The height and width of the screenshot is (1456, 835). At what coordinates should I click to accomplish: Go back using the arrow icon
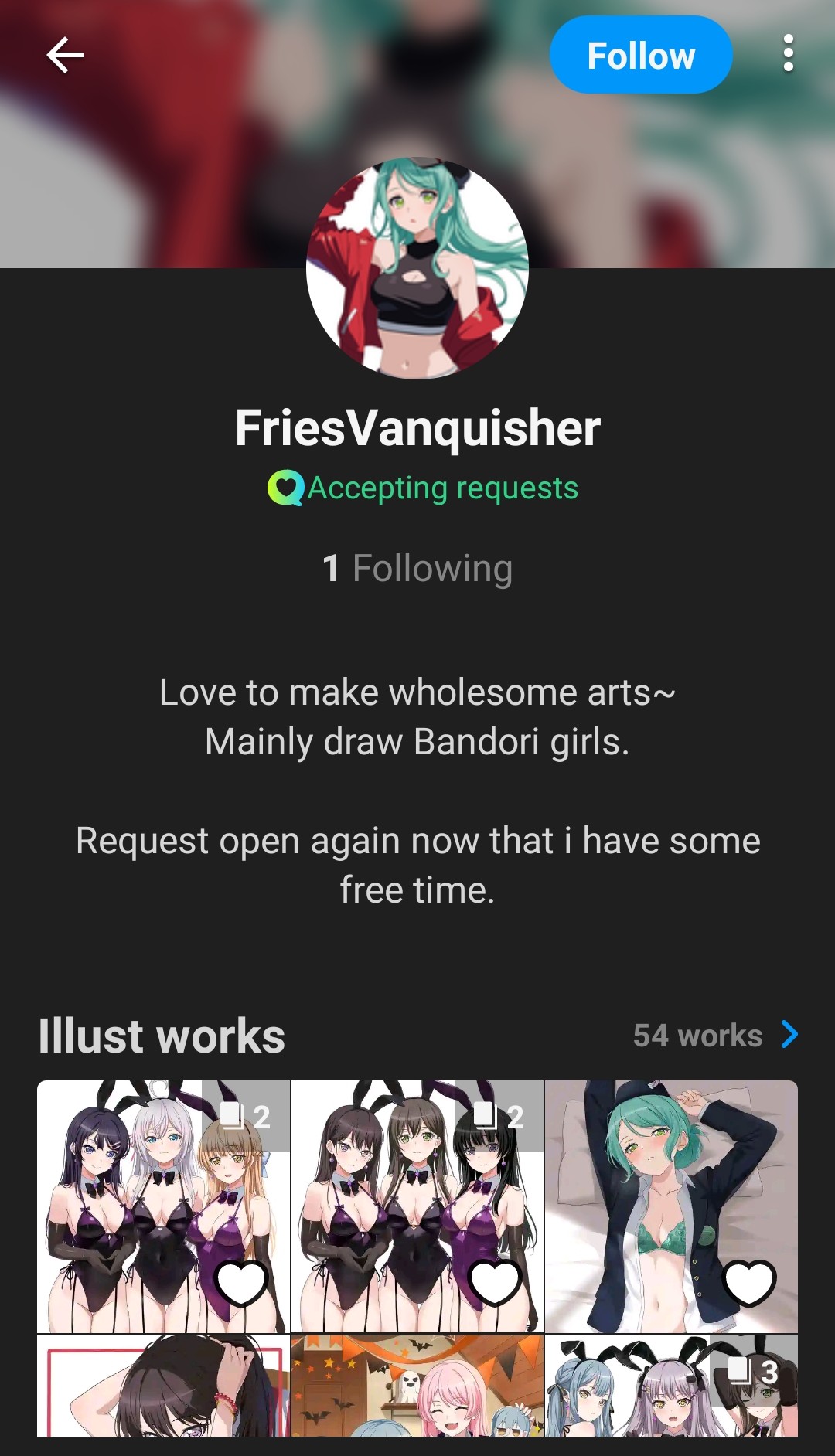pyautogui.click(x=65, y=56)
